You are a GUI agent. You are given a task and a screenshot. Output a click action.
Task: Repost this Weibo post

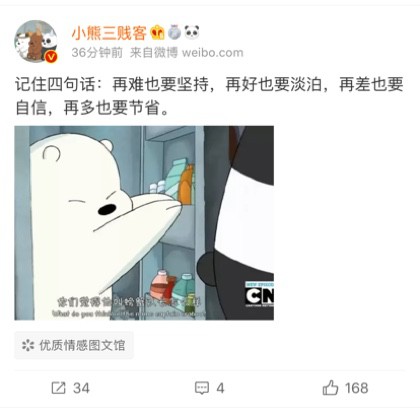coord(70,388)
